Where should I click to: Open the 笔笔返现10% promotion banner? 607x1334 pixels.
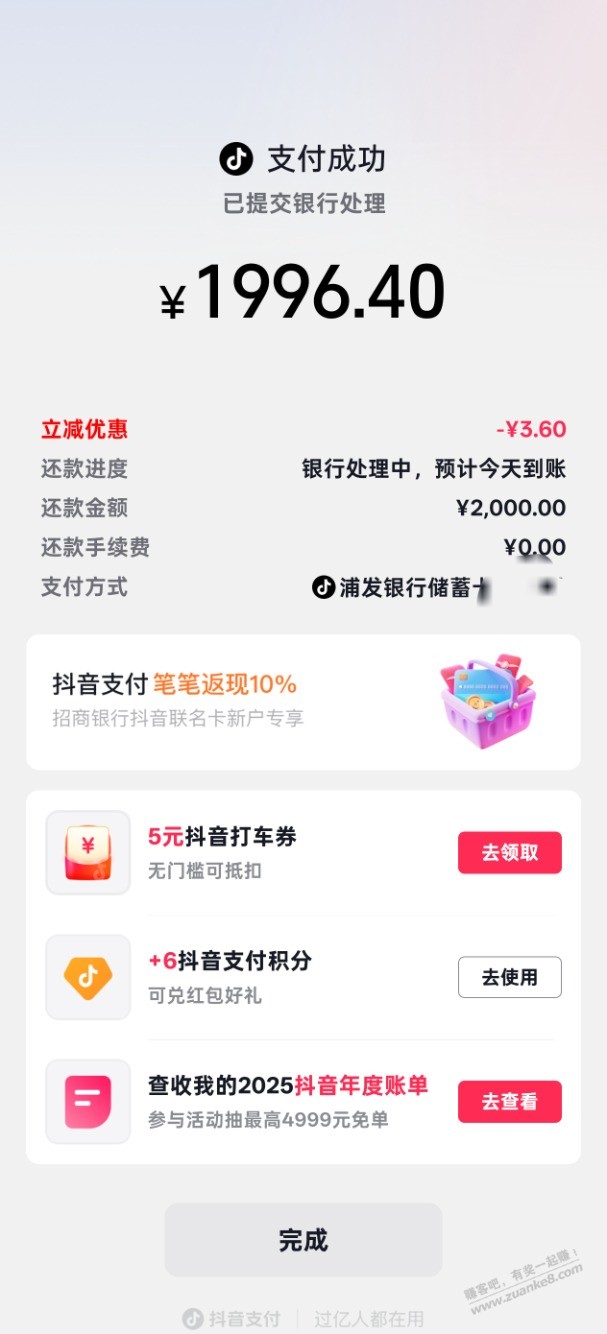point(303,701)
